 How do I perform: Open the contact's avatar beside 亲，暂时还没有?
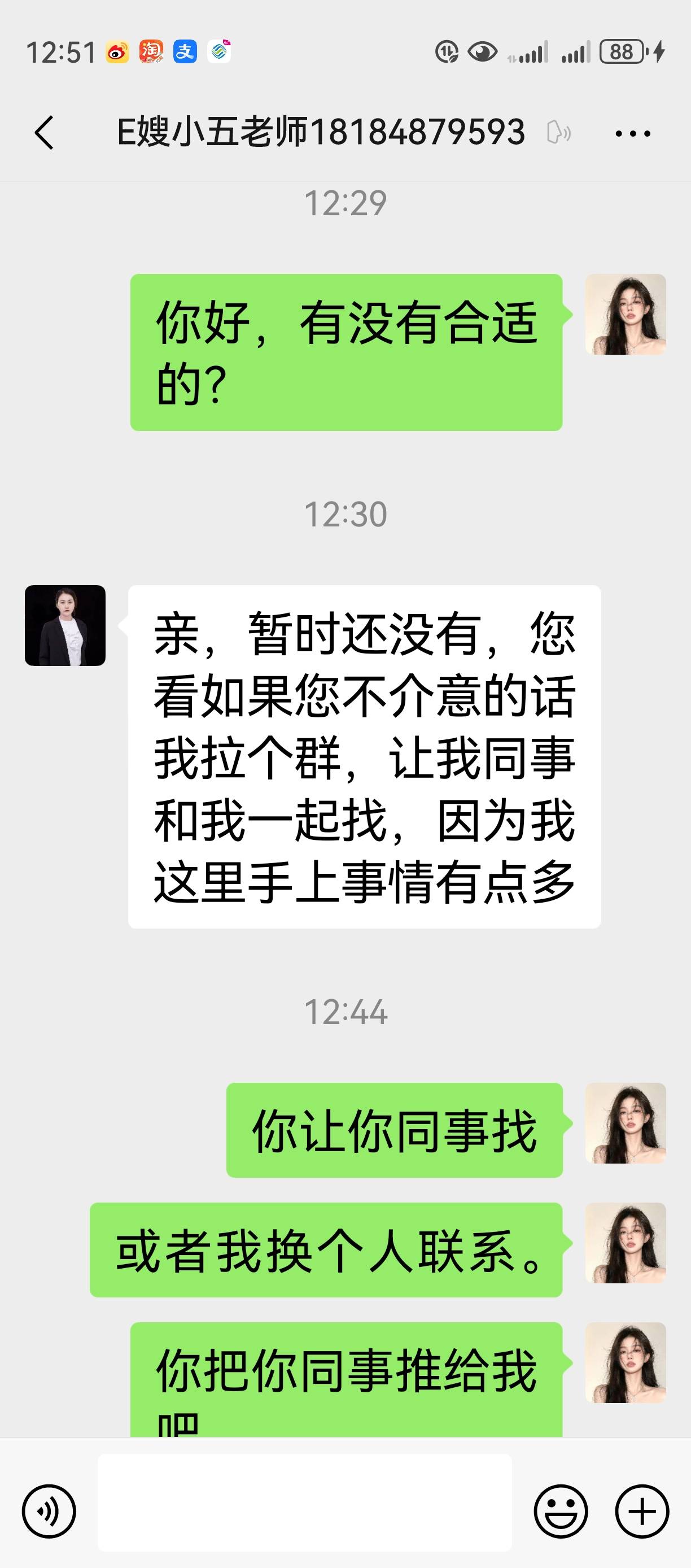65,625
